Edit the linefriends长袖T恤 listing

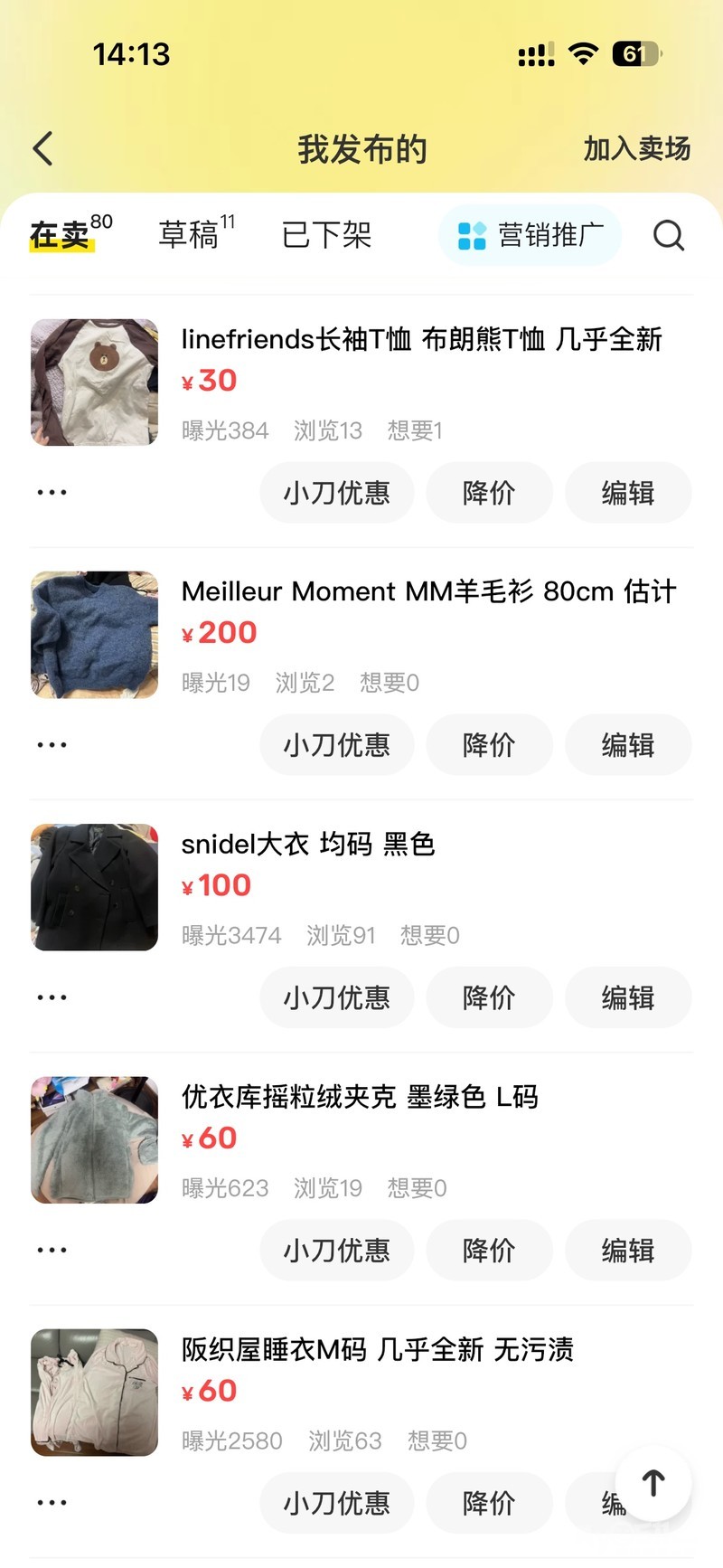[x=628, y=493]
